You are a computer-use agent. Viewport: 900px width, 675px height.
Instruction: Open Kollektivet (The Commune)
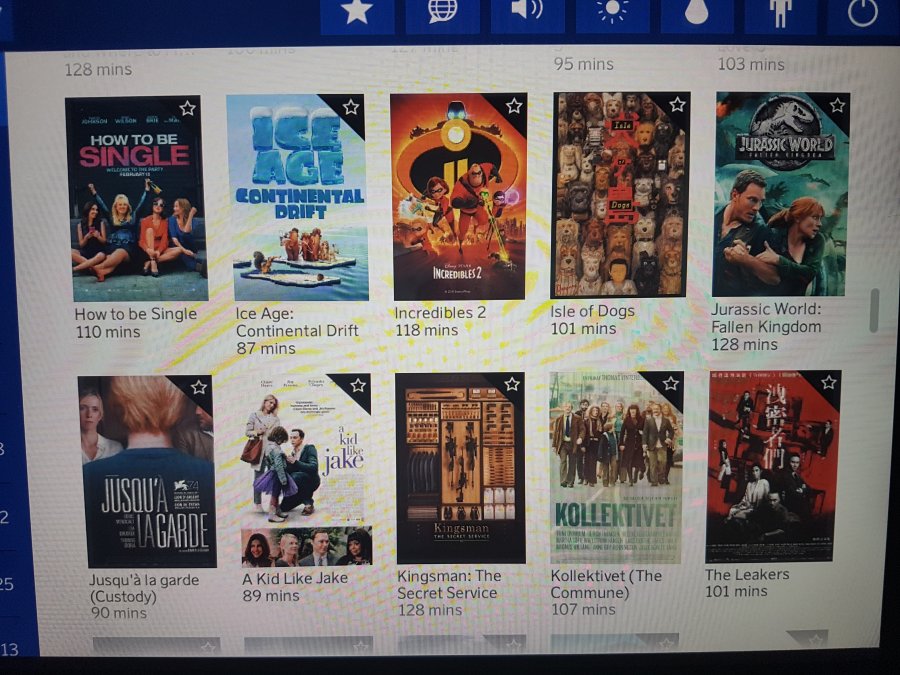(x=616, y=468)
